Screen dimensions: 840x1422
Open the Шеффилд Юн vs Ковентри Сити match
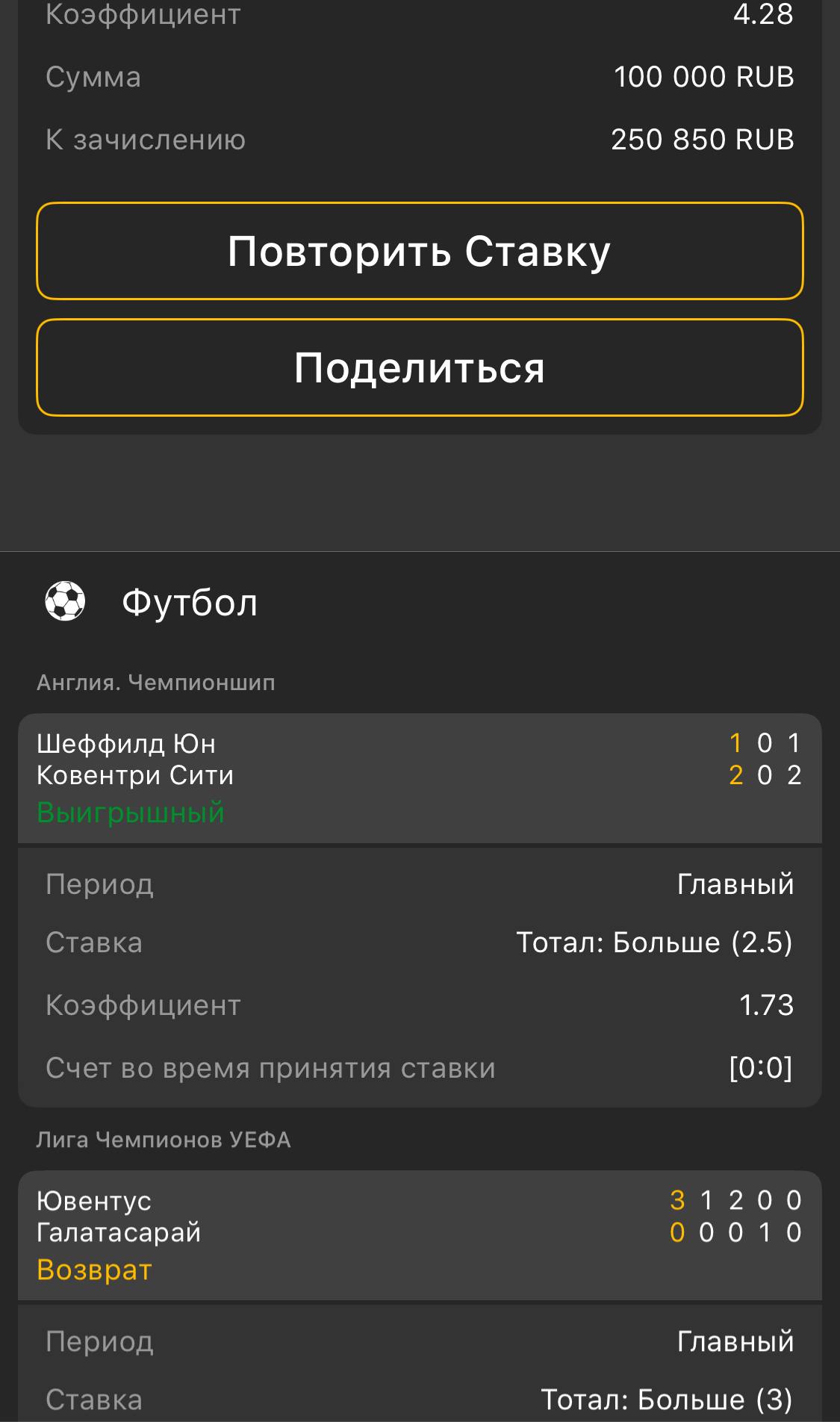pos(420,777)
